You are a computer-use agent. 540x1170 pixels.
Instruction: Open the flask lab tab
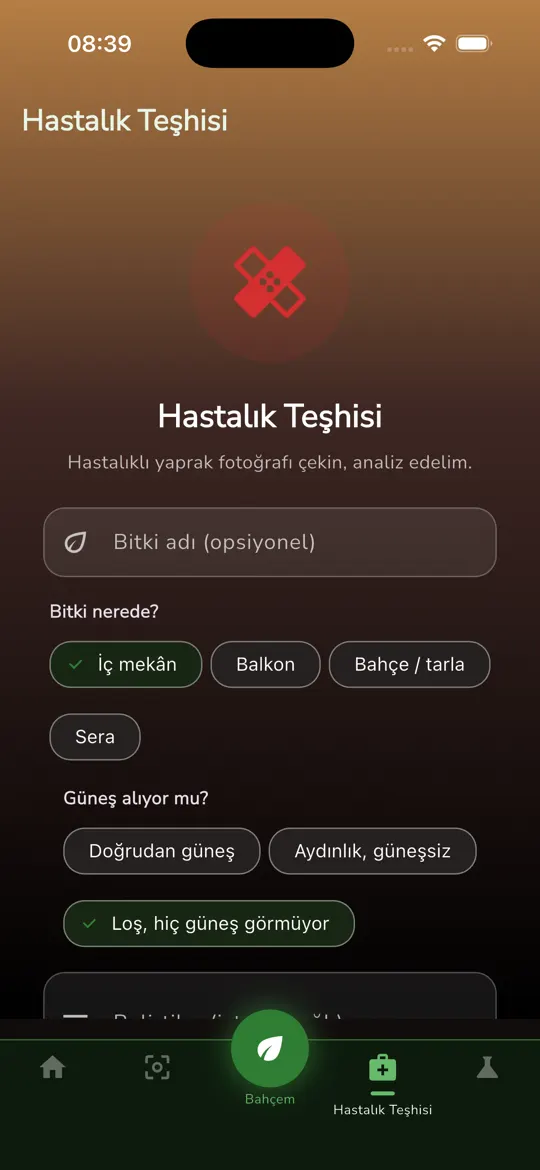click(487, 1067)
